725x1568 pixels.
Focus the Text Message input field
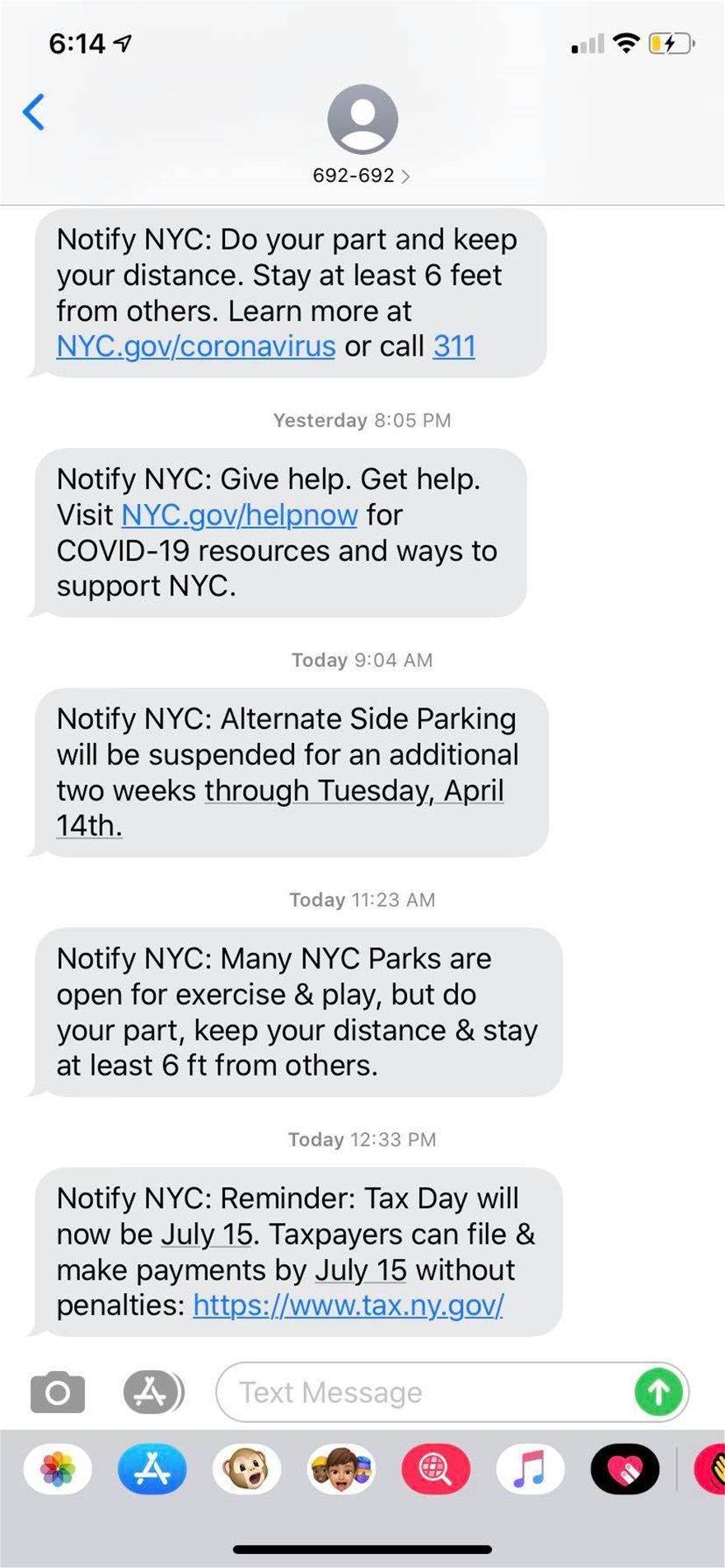click(420, 1393)
